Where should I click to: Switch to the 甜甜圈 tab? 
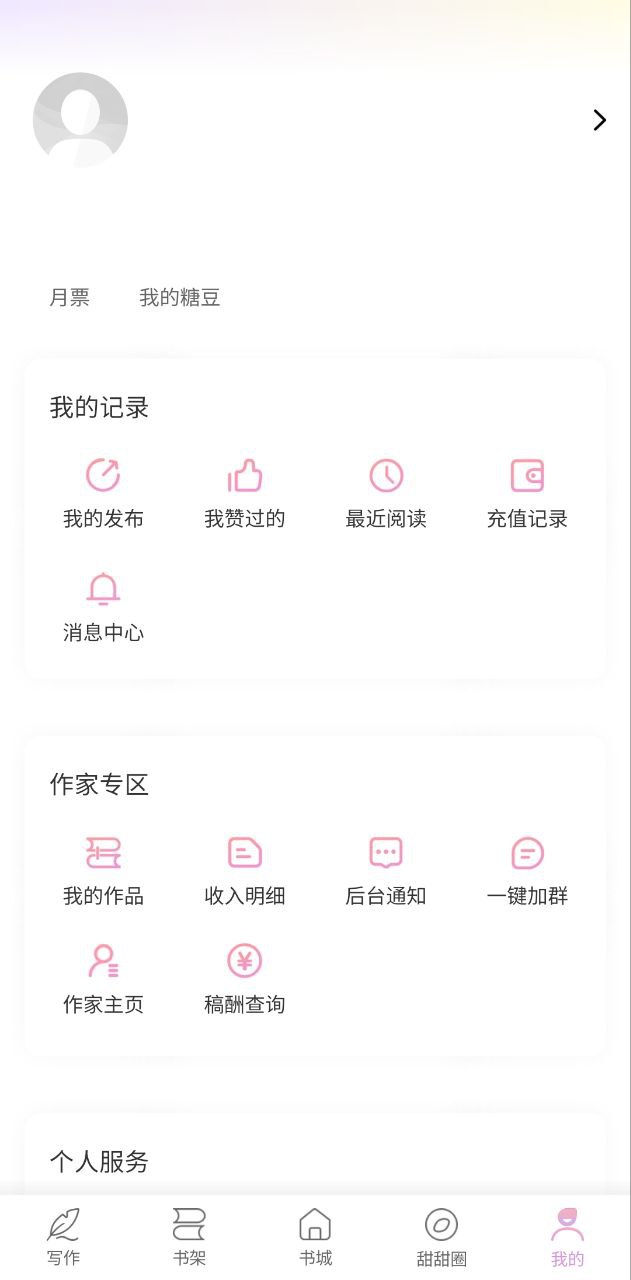point(441,1237)
